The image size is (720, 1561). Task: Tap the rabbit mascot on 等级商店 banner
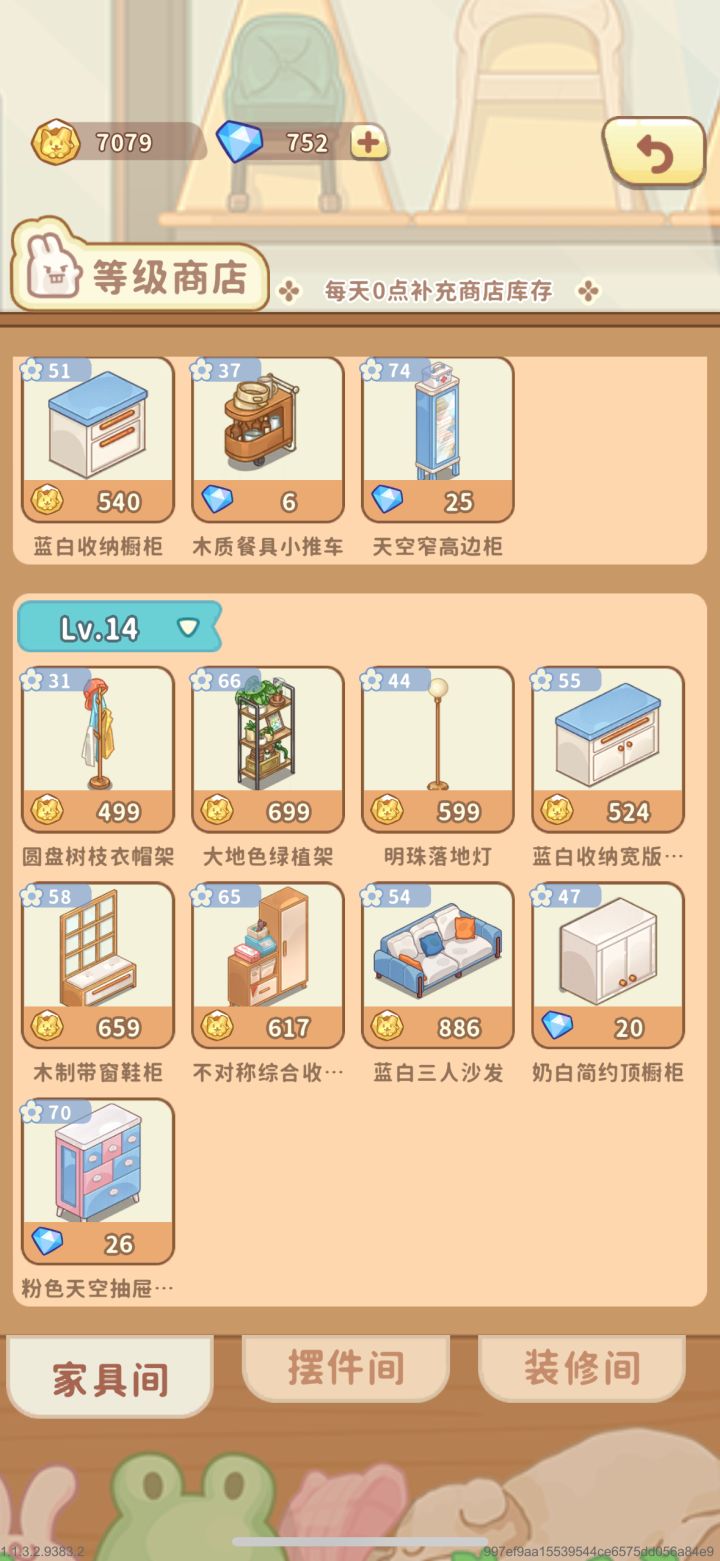58,271
